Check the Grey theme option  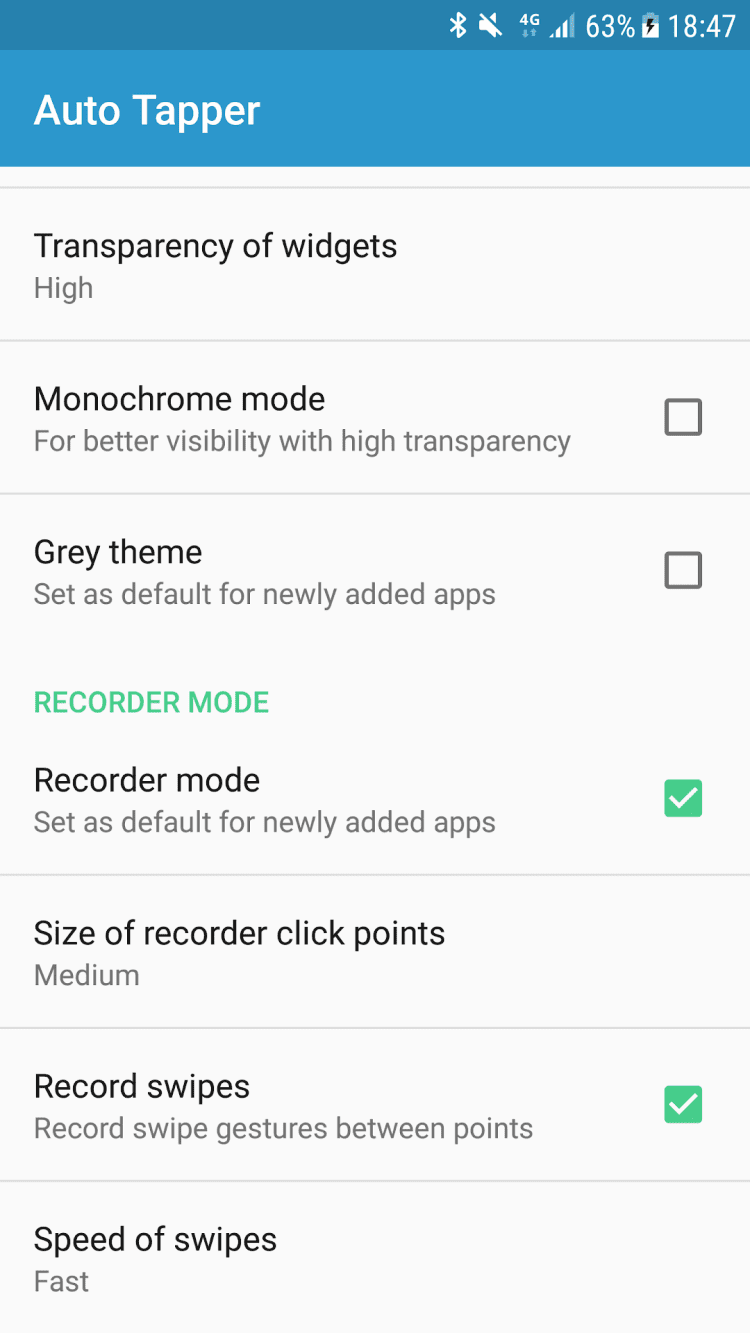(x=683, y=571)
